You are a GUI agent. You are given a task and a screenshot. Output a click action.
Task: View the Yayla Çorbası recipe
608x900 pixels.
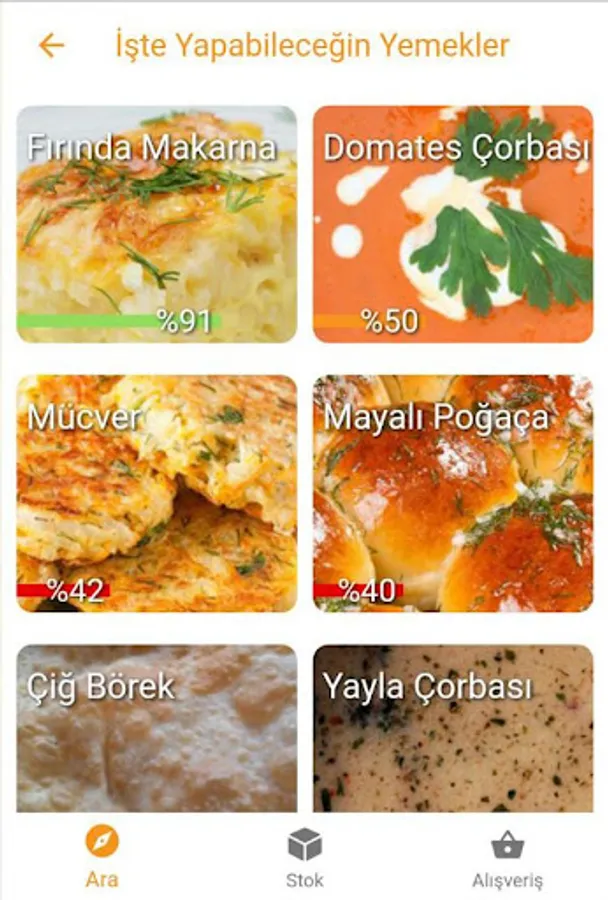(x=453, y=728)
